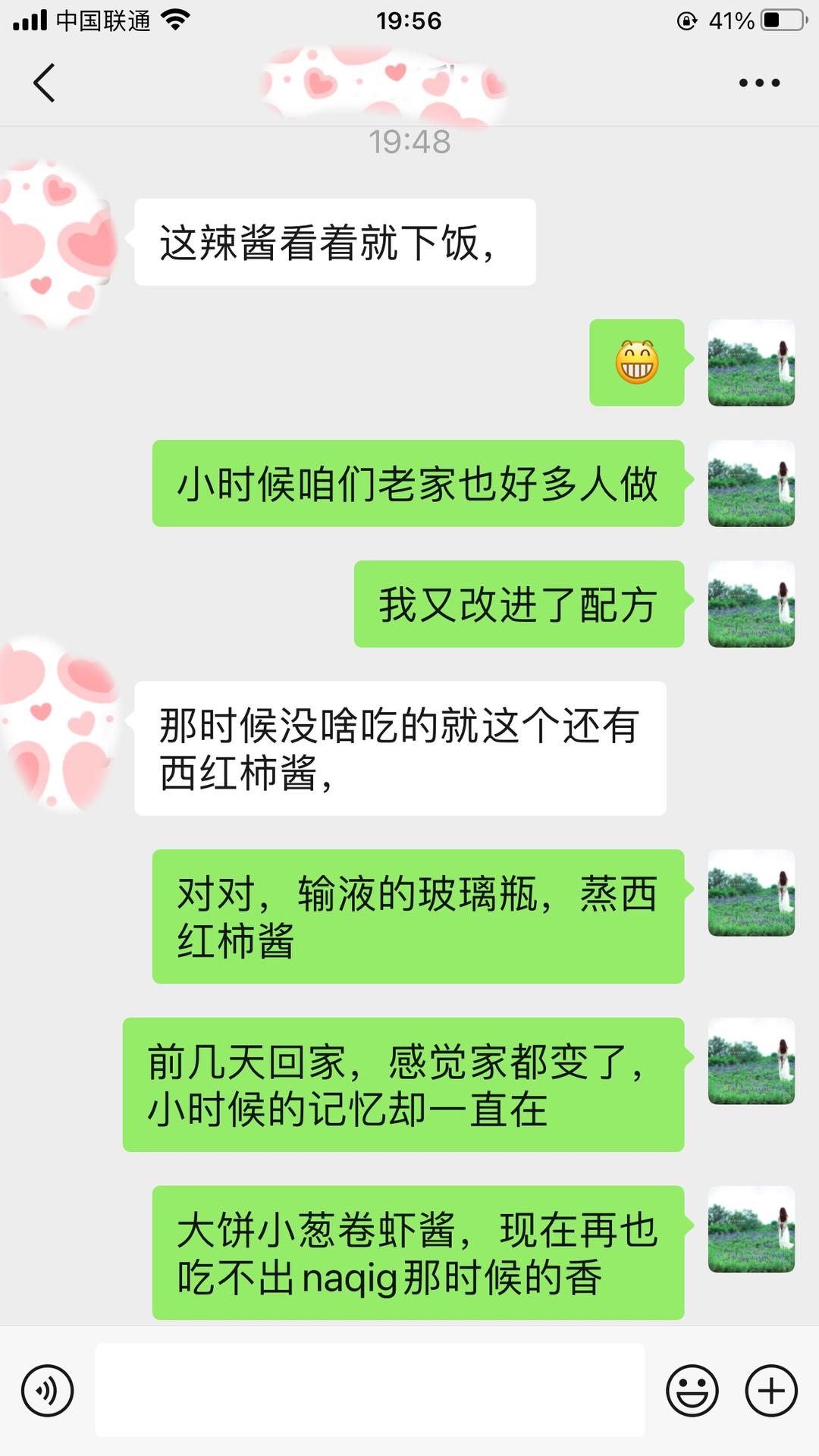Tap the orientation lock status icon
Screen dimensions: 819x1456
coord(686,20)
